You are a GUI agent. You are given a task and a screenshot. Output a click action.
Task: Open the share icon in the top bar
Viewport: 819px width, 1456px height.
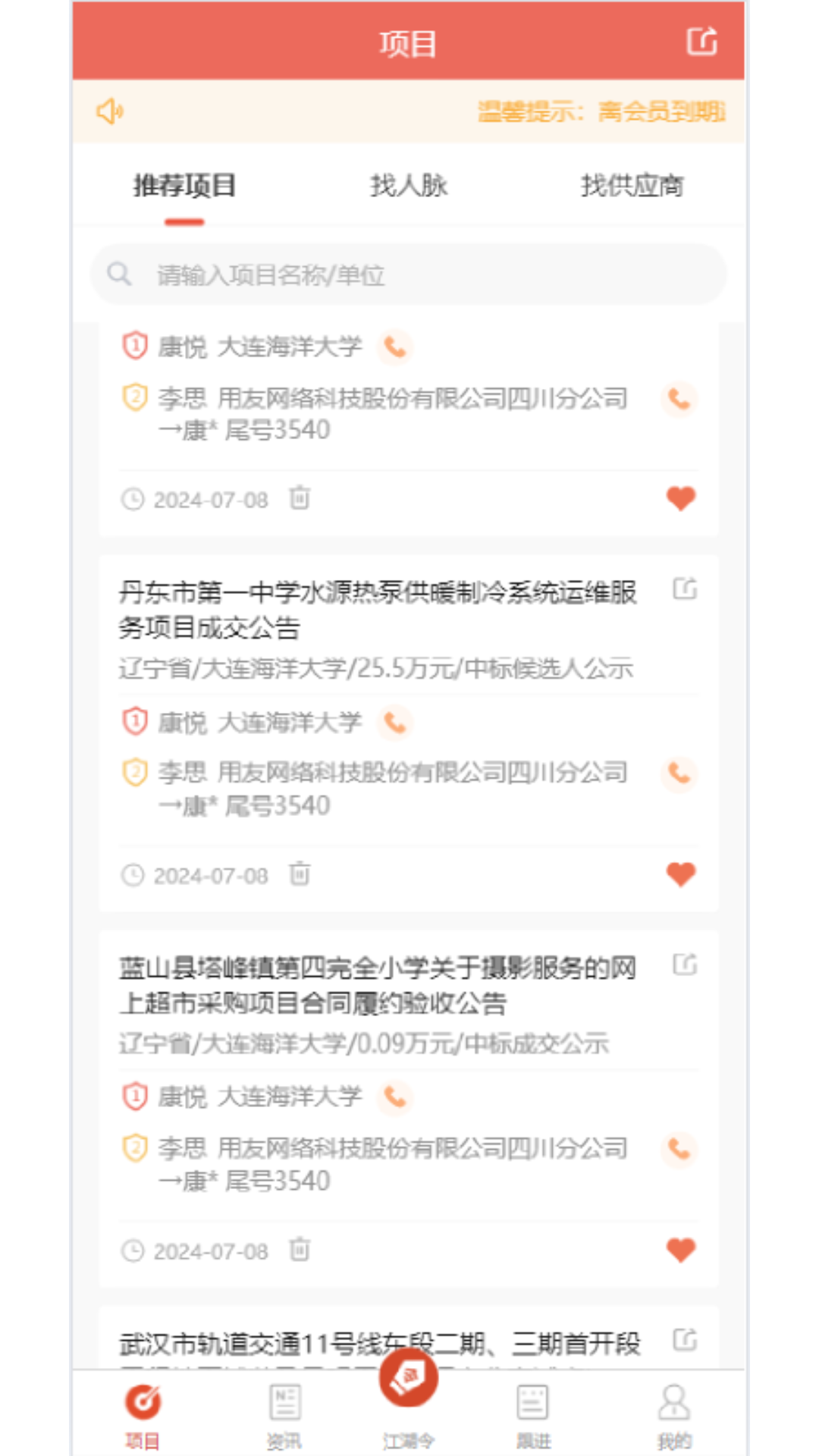pos(701,42)
